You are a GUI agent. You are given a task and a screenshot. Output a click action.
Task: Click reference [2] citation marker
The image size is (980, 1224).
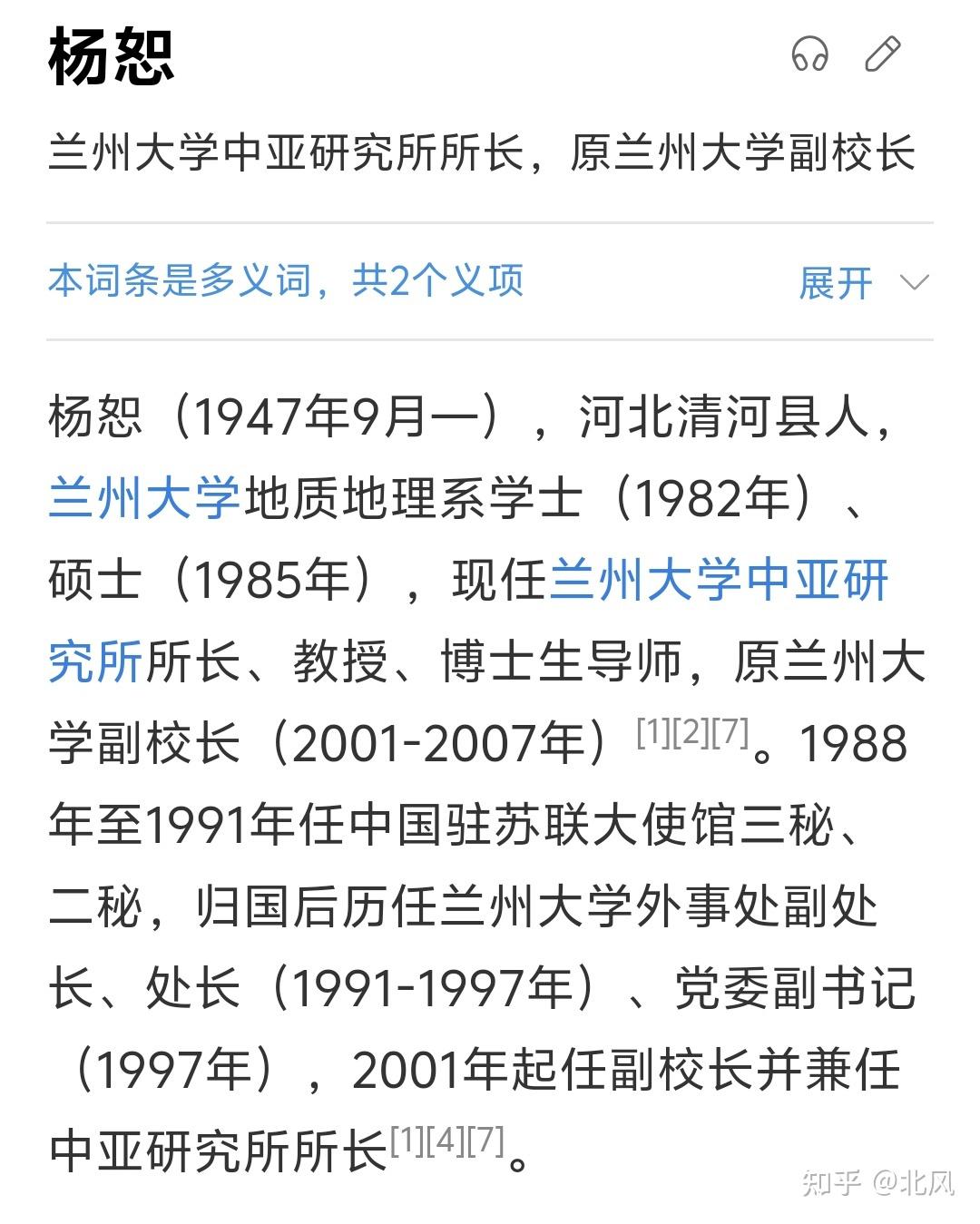[x=690, y=730]
